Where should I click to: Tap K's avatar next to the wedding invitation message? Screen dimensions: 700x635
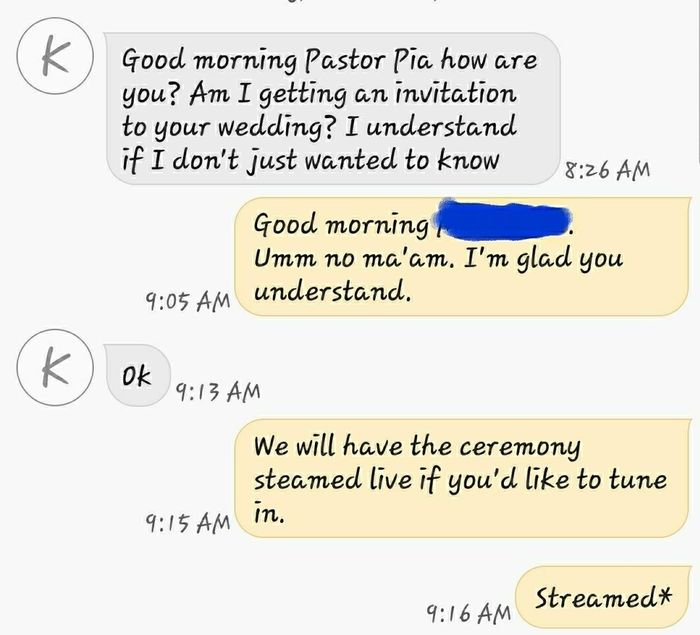pyautogui.click(x=59, y=63)
